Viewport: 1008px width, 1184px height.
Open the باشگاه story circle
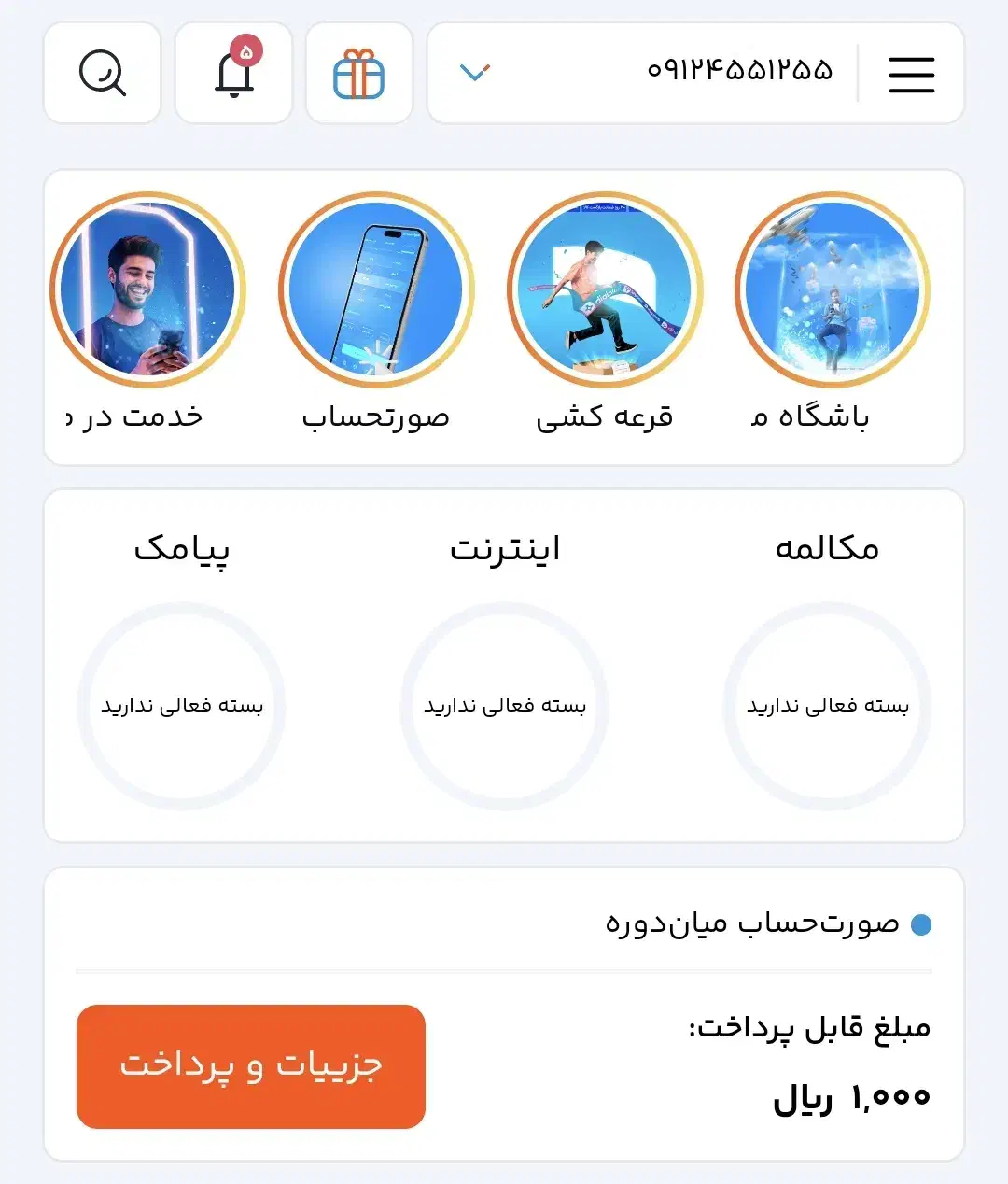click(833, 290)
